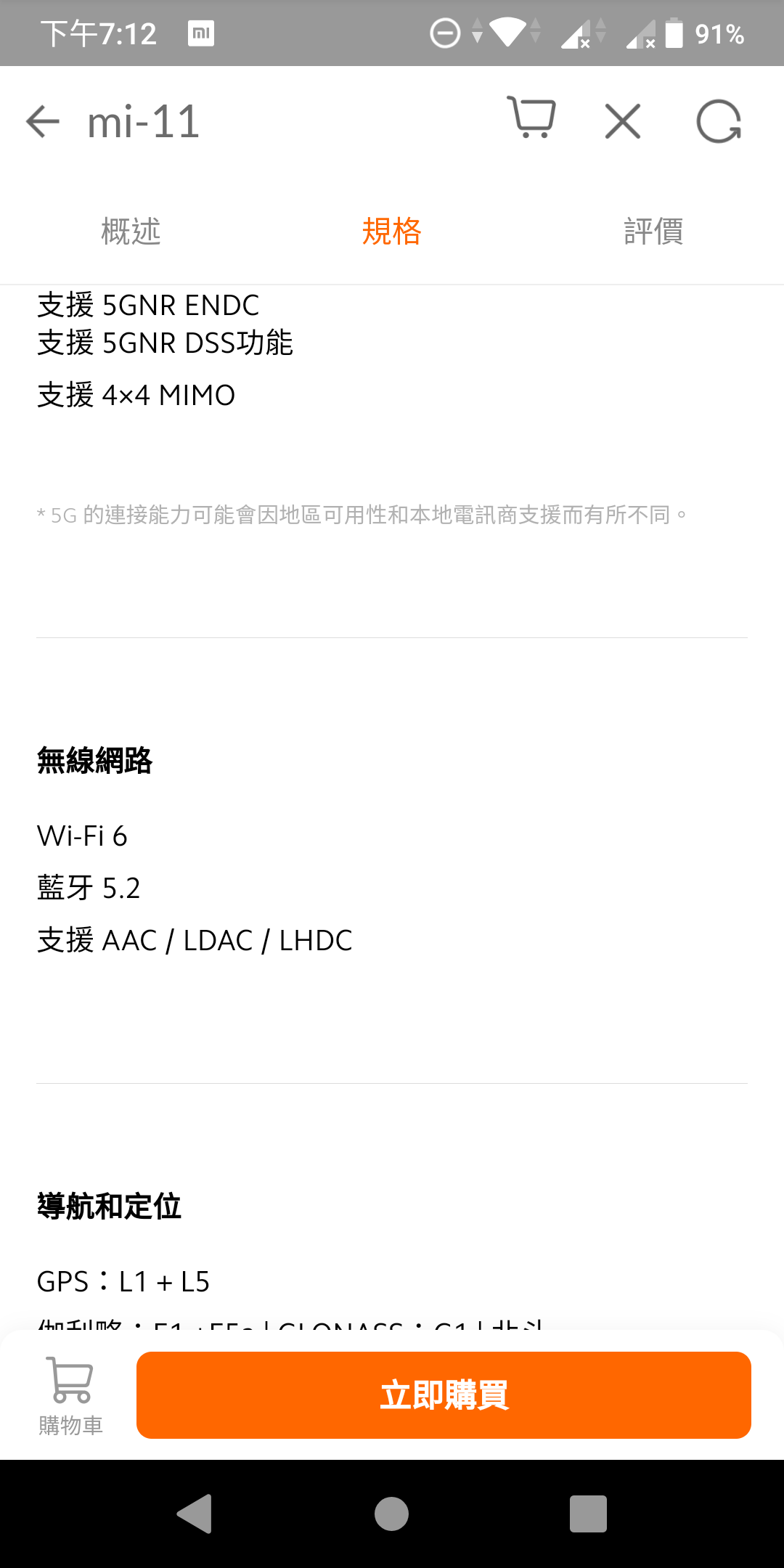Go back using the top-left arrow
Image resolution: width=784 pixels, height=1568 pixels.
click(x=43, y=121)
